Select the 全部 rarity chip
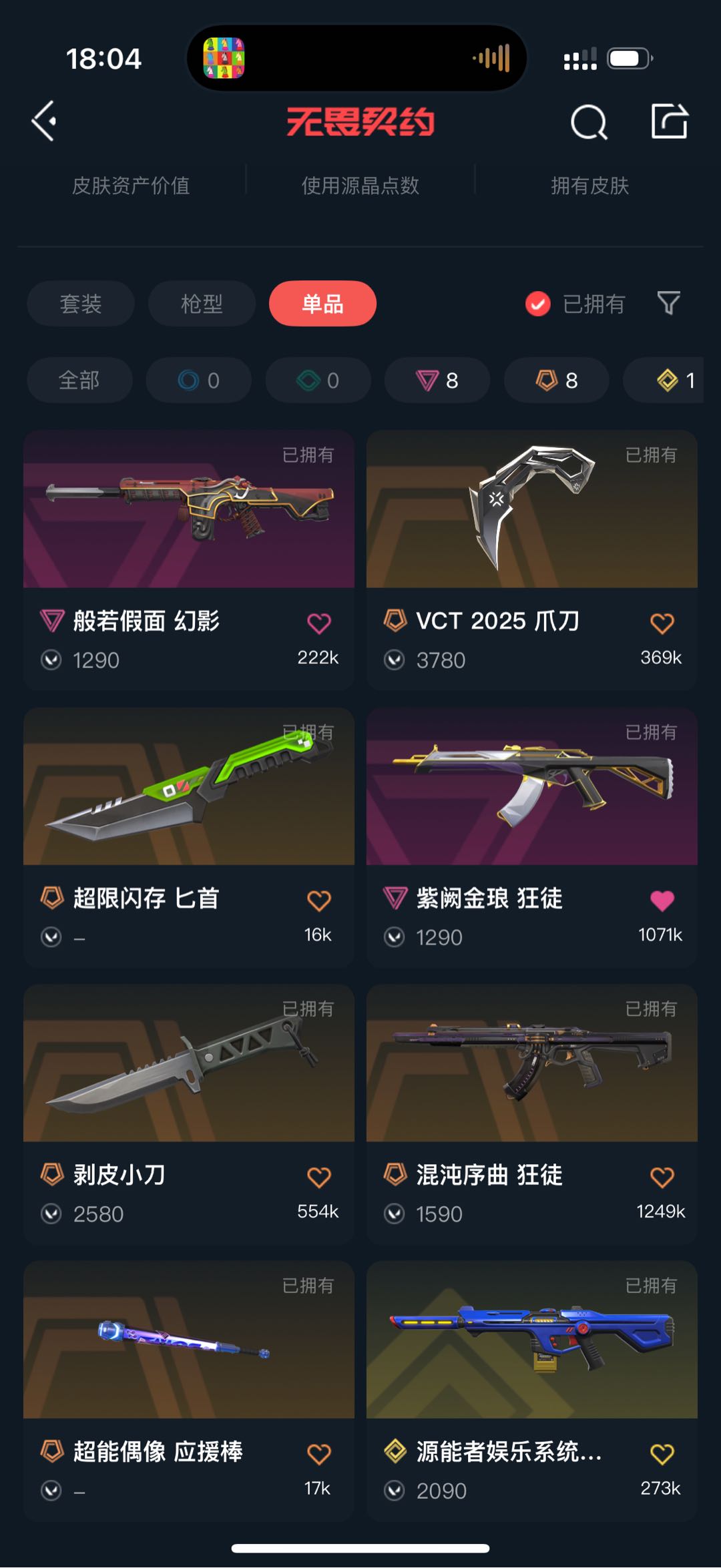The image size is (721, 1568). 79,380
